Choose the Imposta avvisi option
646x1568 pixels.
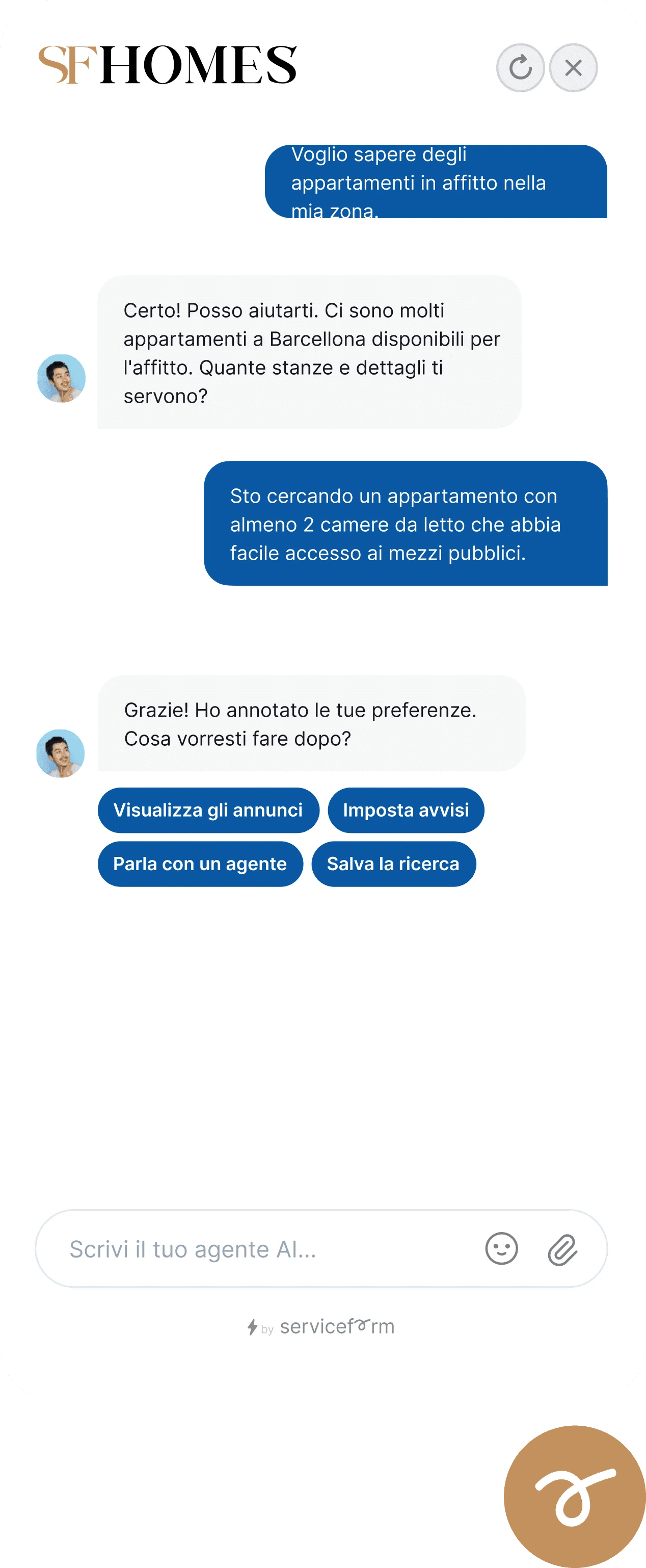point(406,810)
